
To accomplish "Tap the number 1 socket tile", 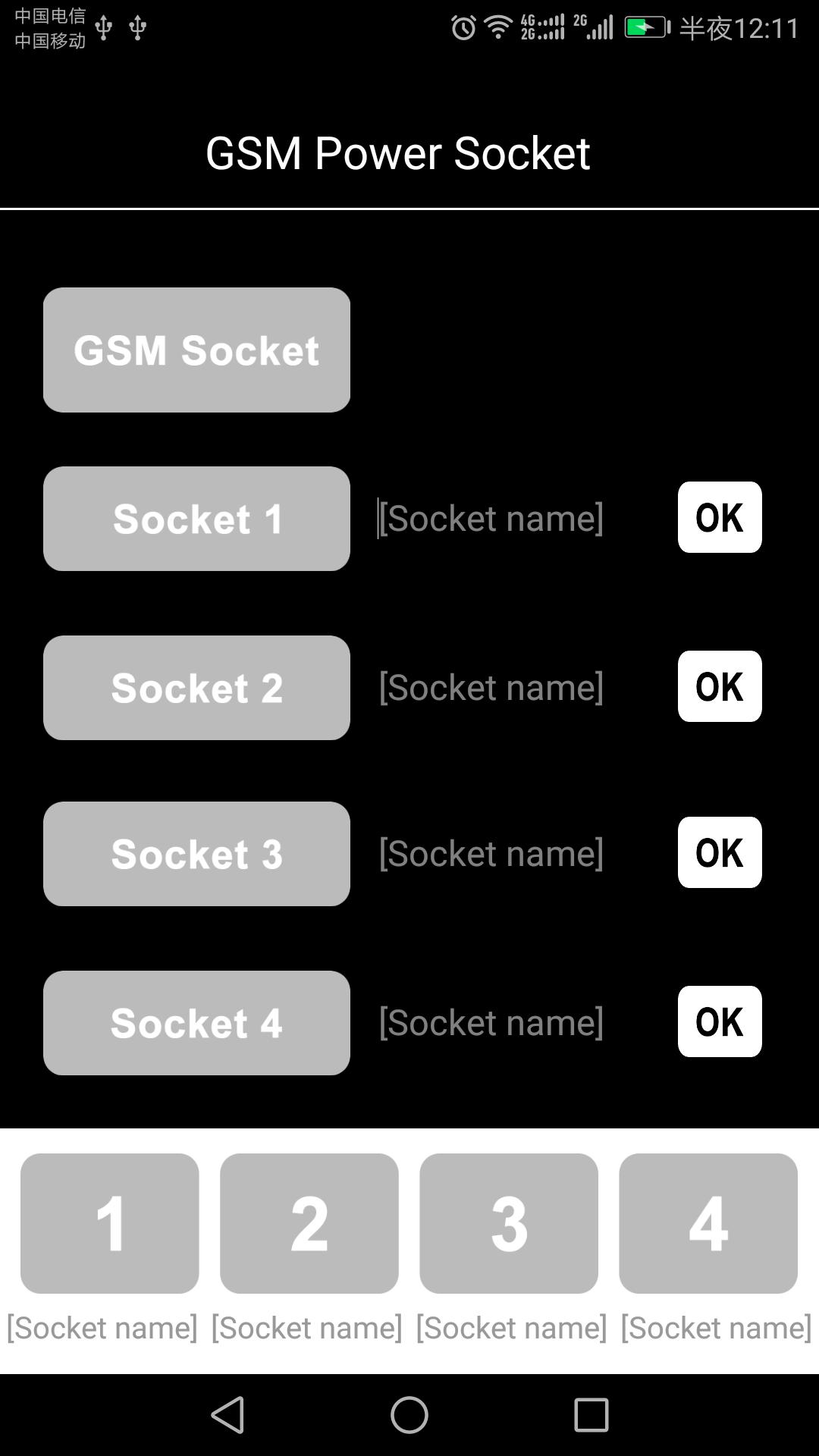I will click(110, 1223).
